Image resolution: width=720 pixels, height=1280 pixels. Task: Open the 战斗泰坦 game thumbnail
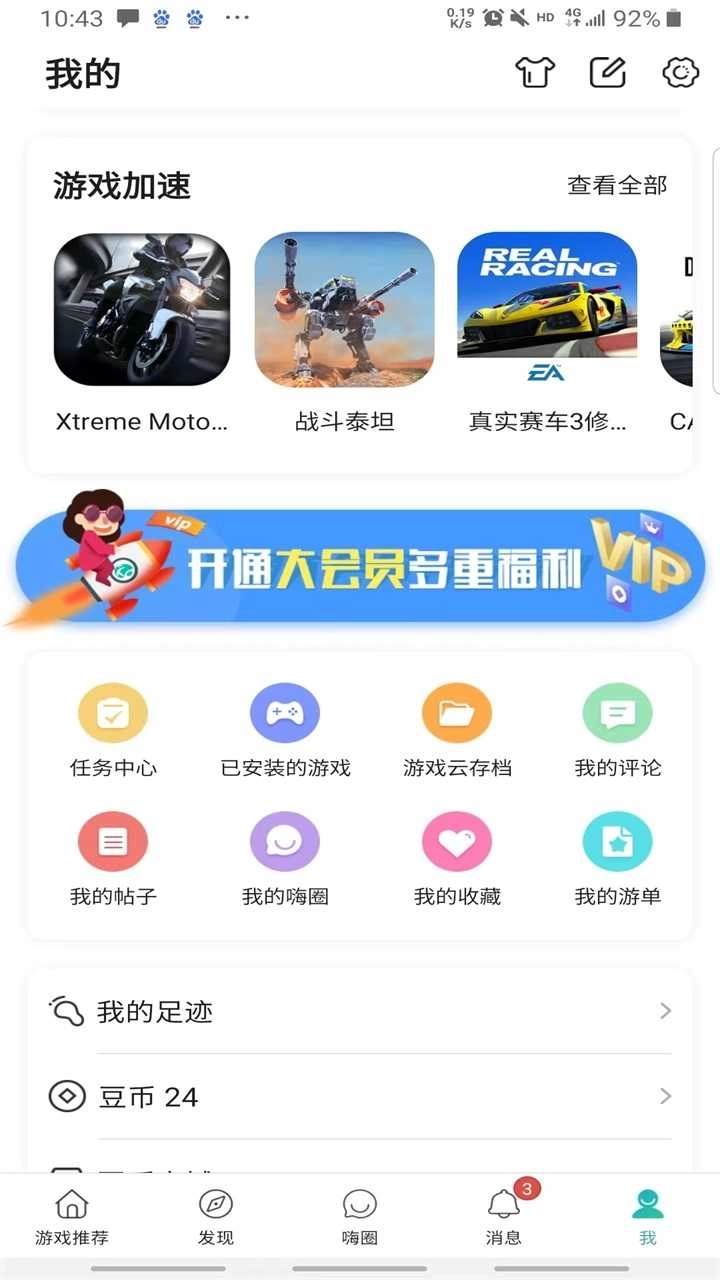pyautogui.click(x=344, y=308)
